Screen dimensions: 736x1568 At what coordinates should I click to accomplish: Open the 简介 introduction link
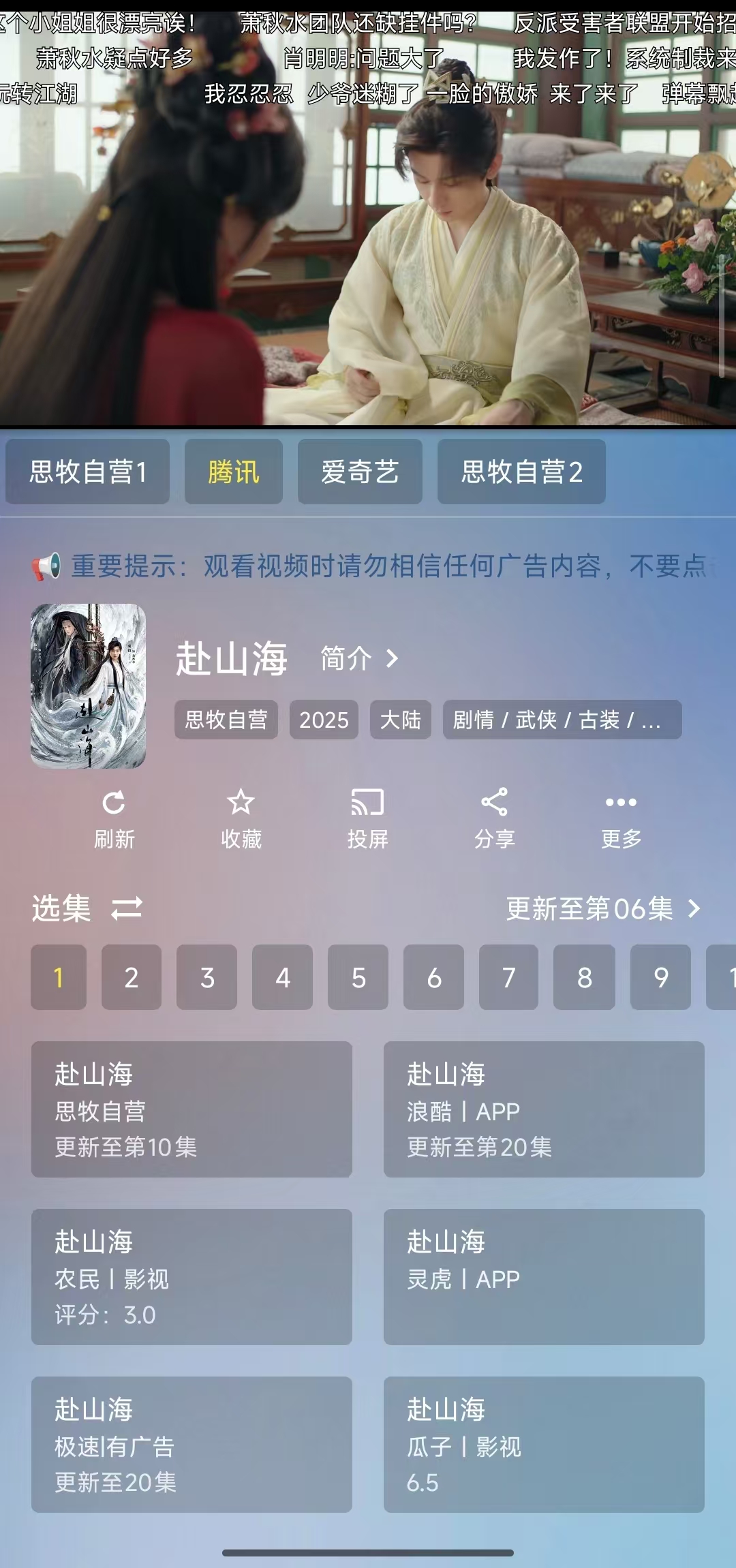pos(359,659)
